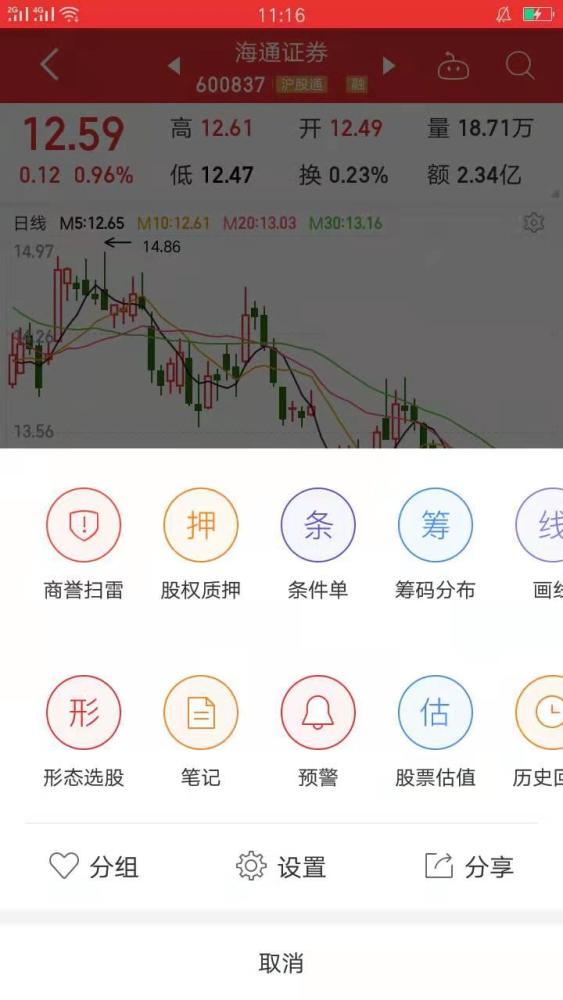
Task: Tap 分组 to group this stock
Action: (94, 867)
